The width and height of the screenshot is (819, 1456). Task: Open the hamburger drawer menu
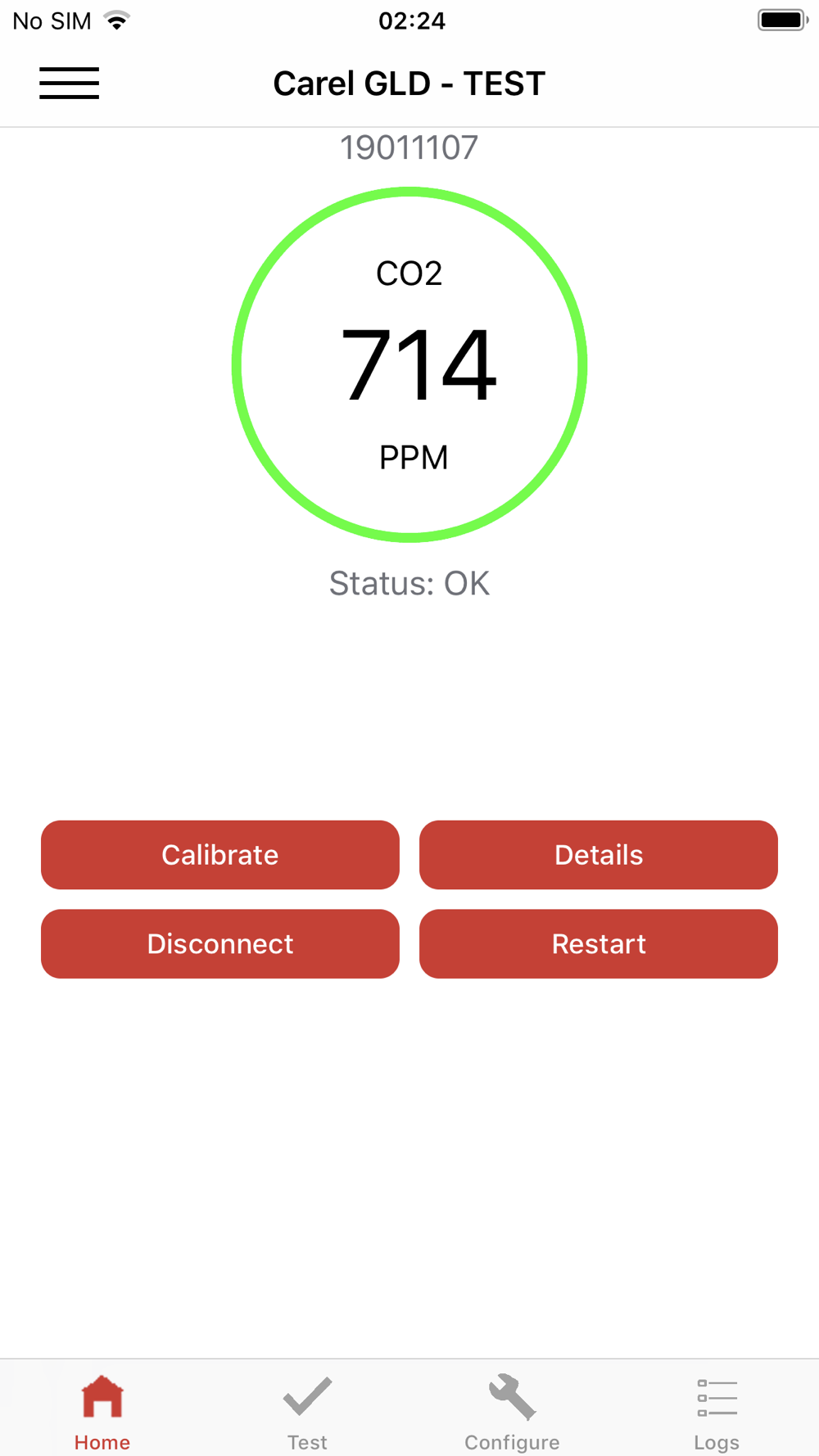coord(70,84)
